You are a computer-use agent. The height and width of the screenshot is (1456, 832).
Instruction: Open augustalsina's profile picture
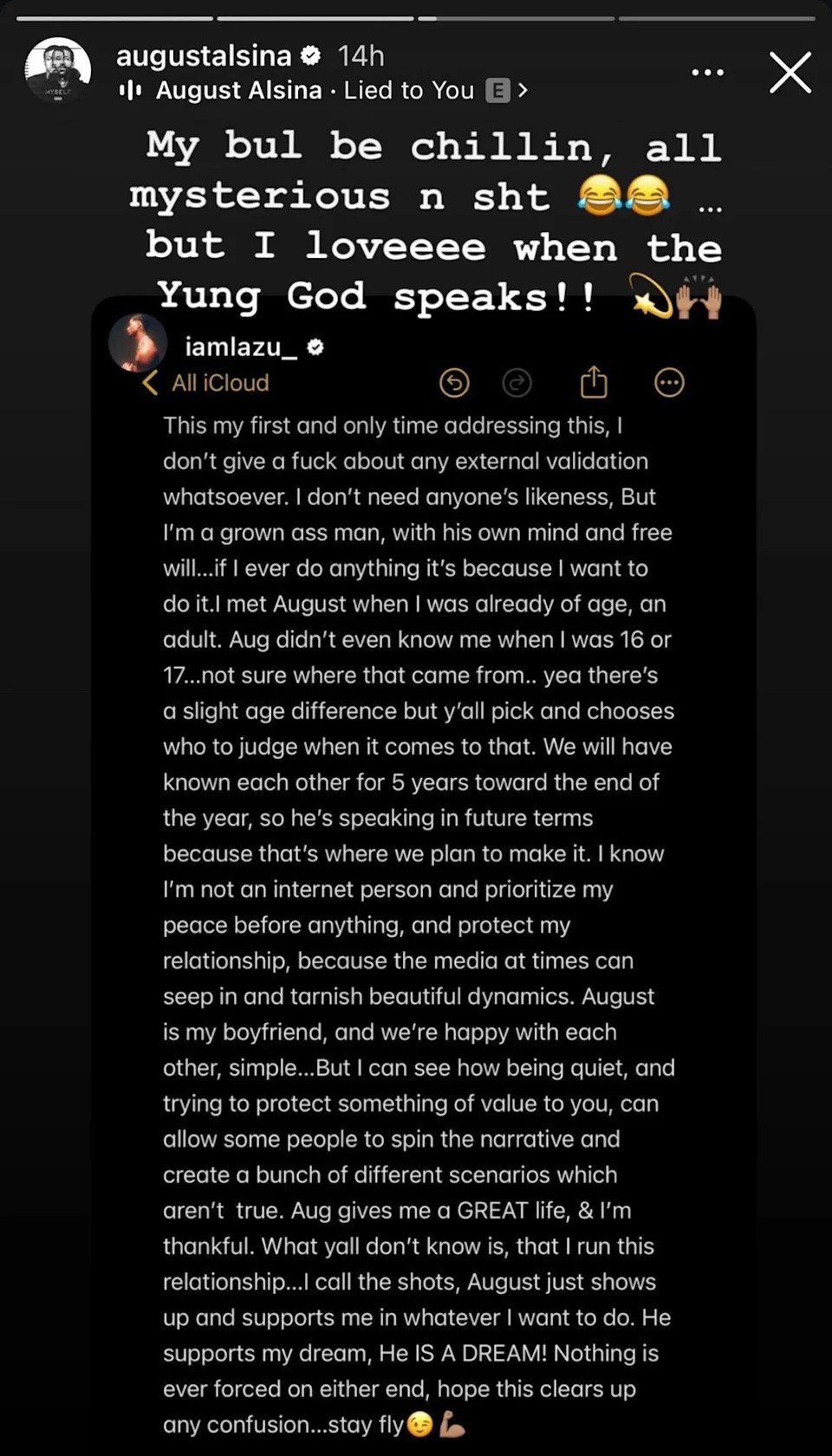click(x=58, y=70)
